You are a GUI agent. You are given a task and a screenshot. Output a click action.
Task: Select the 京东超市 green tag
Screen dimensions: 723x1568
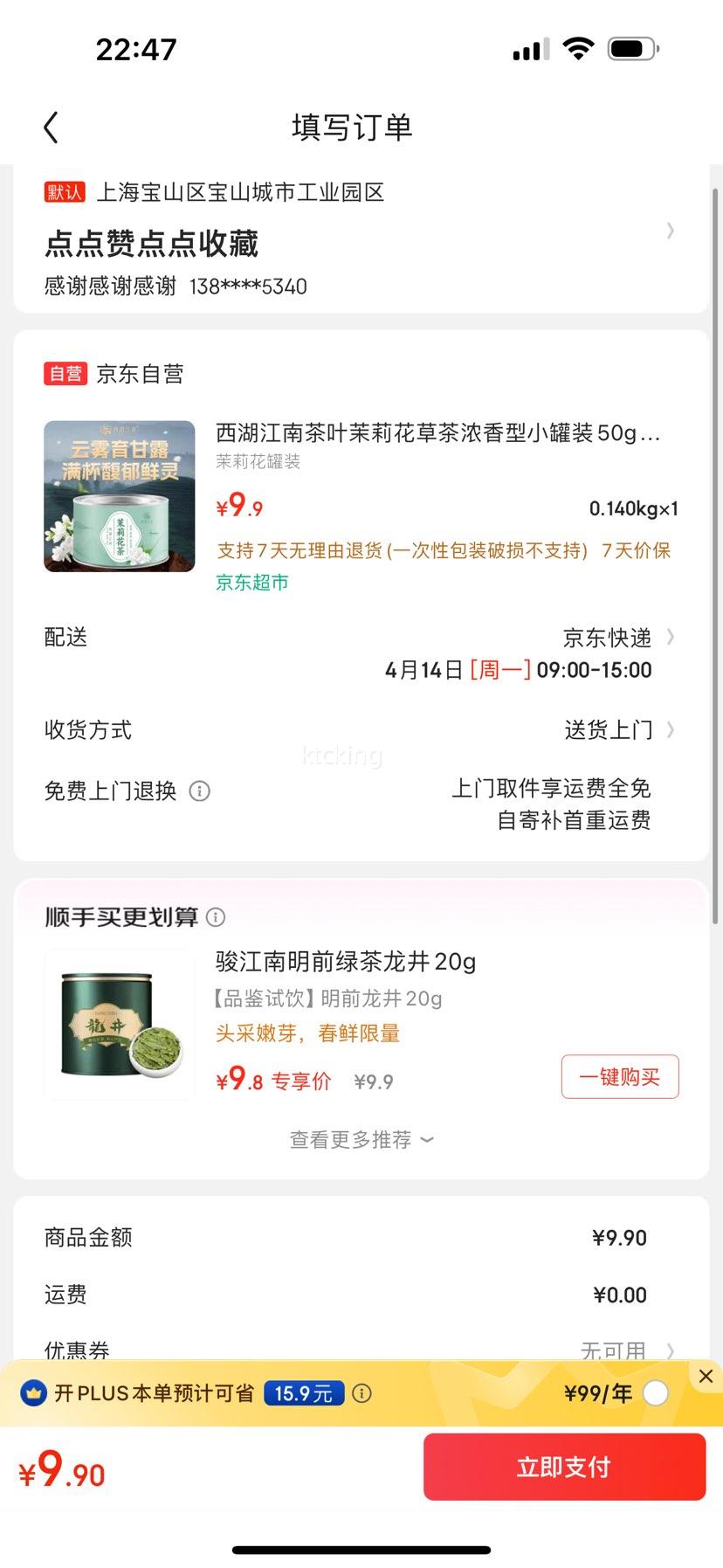[x=252, y=580]
